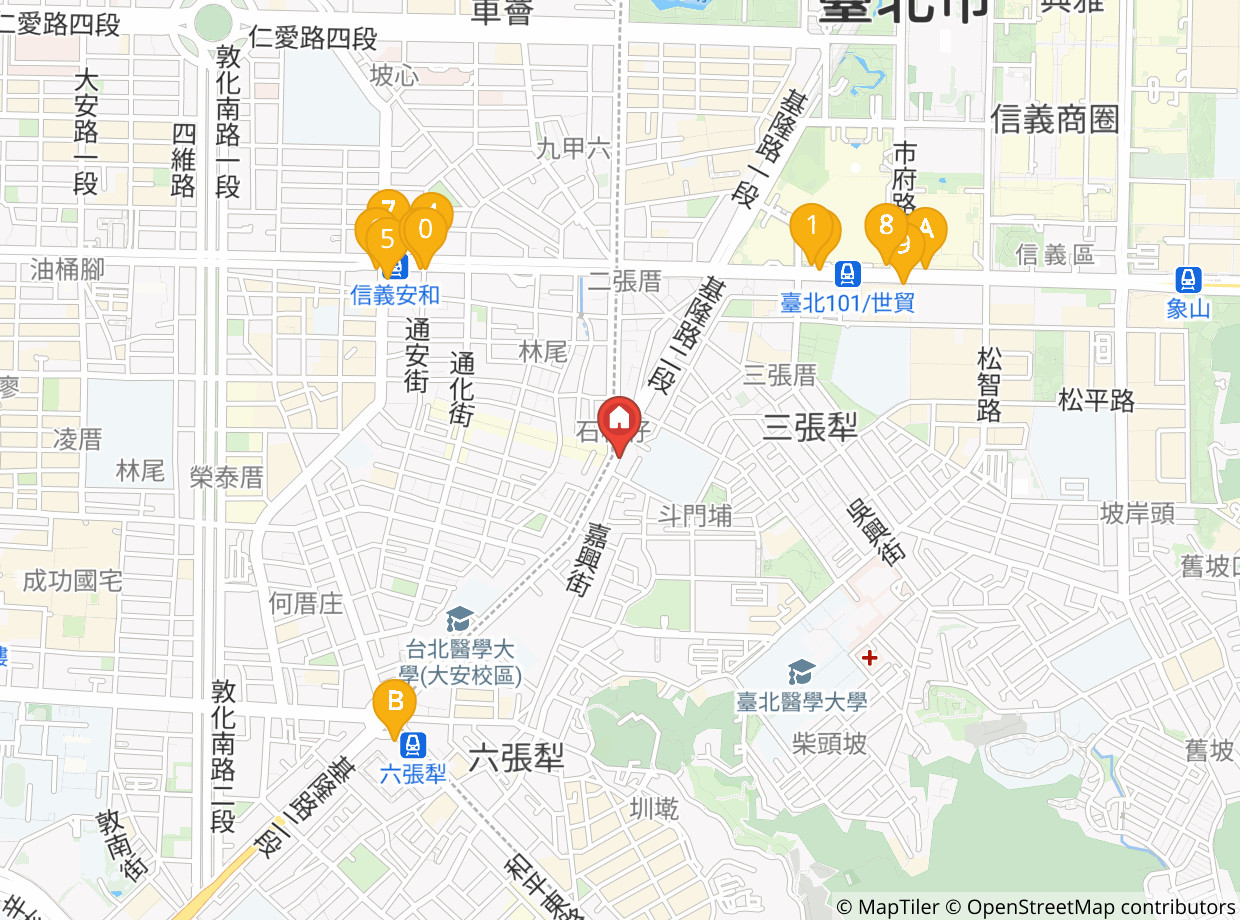Select the orange marker labeled B

pyautogui.click(x=395, y=706)
